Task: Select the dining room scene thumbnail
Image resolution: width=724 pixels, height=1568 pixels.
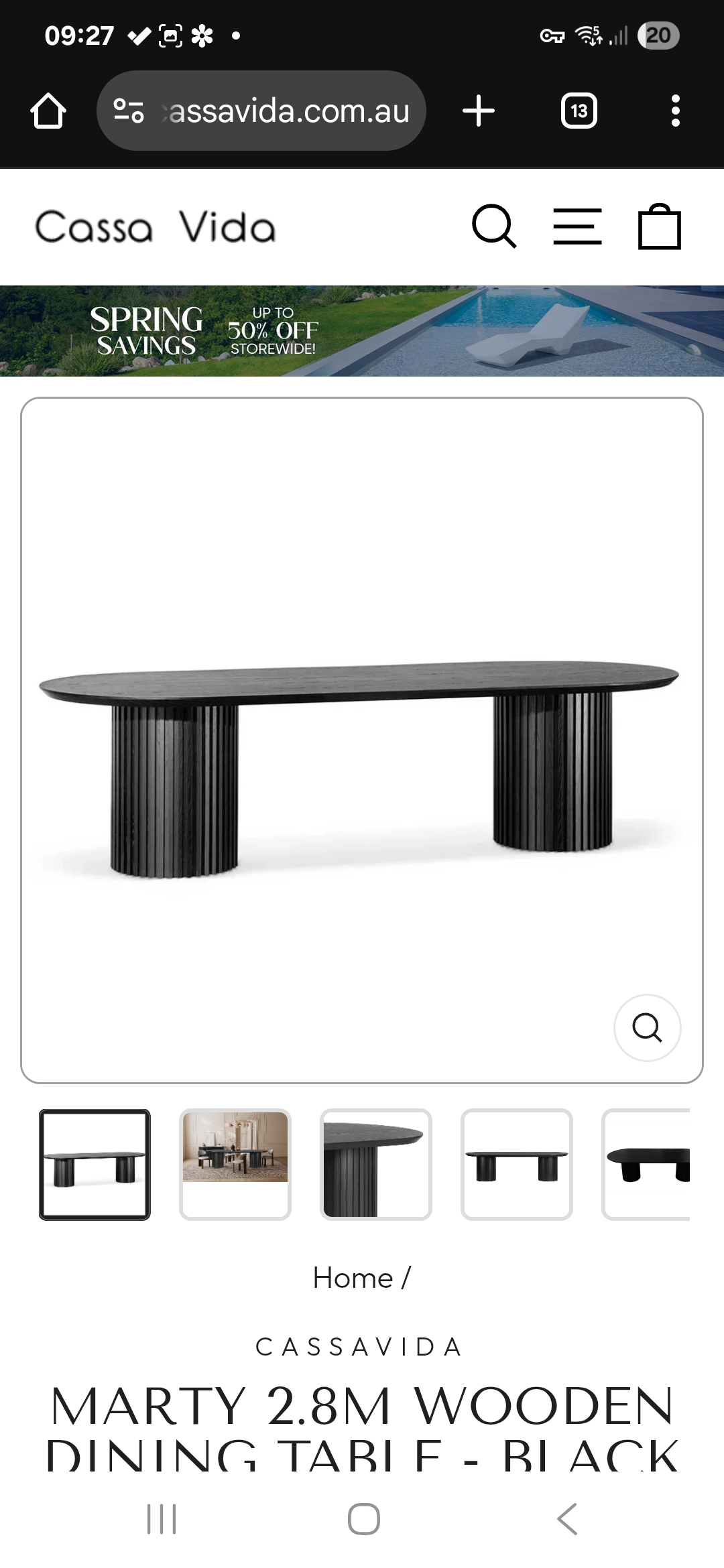Action: point(235,1164)
